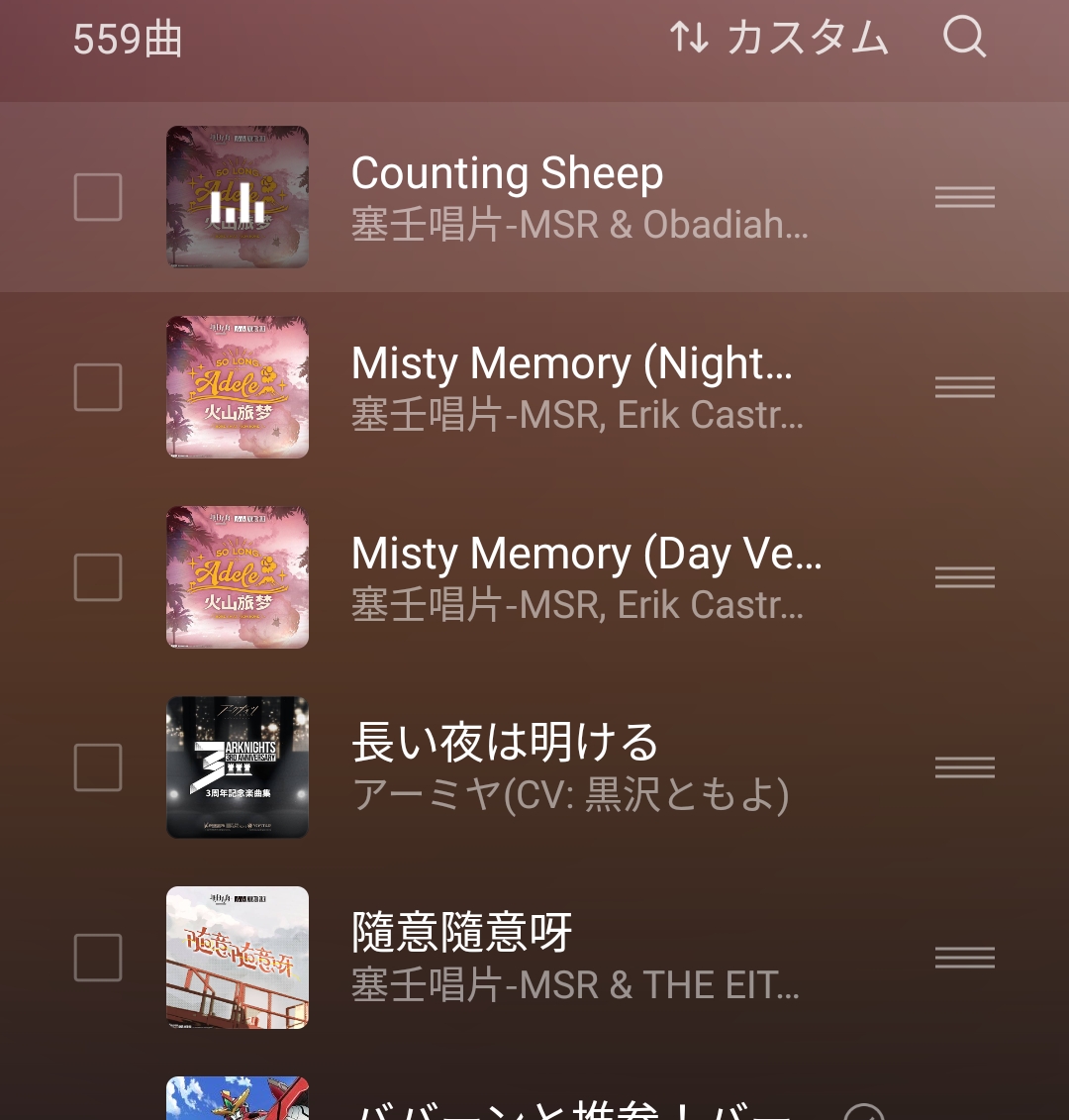Tap the reorder handle on Counting Sheep
Image resolution: width=1069 pixels, height=1120 pixels.
coord(964,197)
